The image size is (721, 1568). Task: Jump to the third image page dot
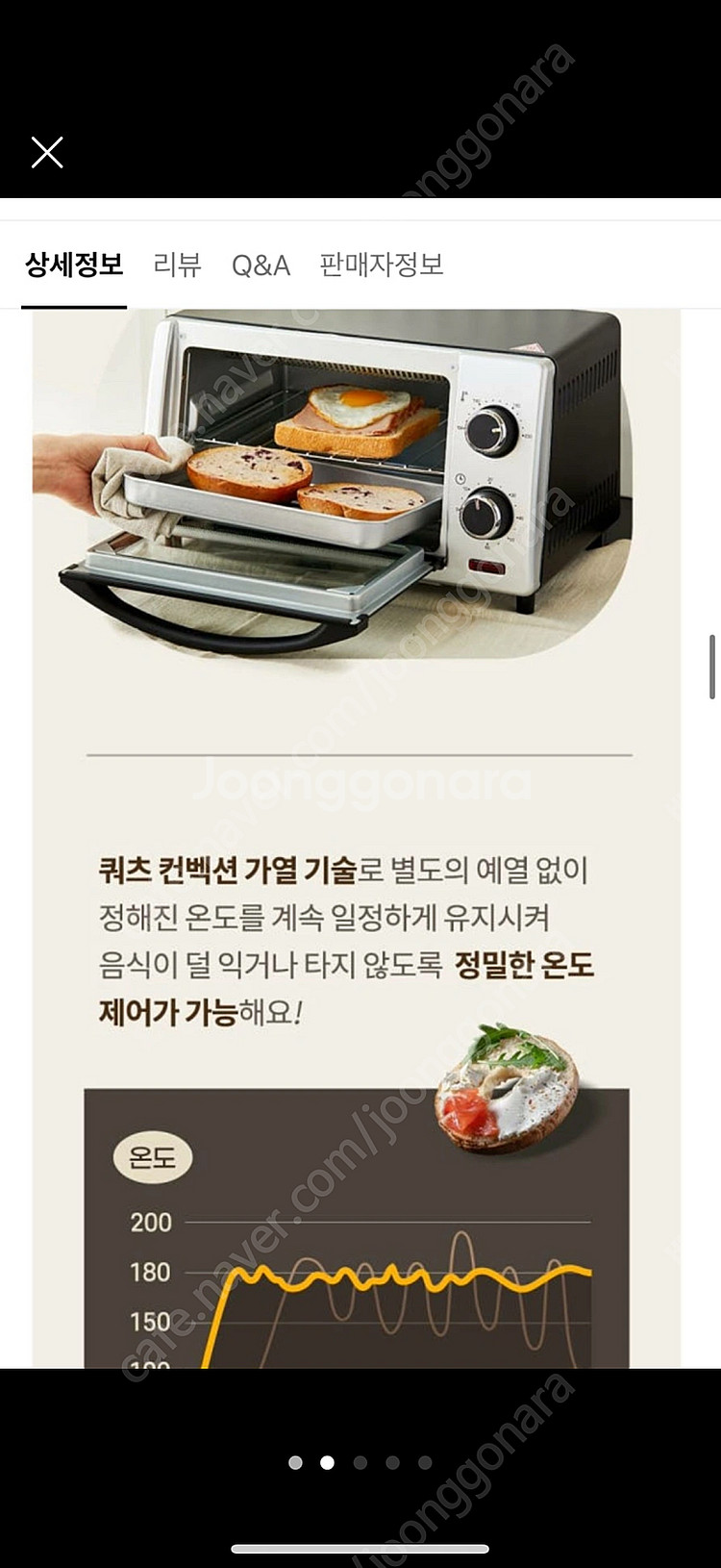pos(360,1462)
